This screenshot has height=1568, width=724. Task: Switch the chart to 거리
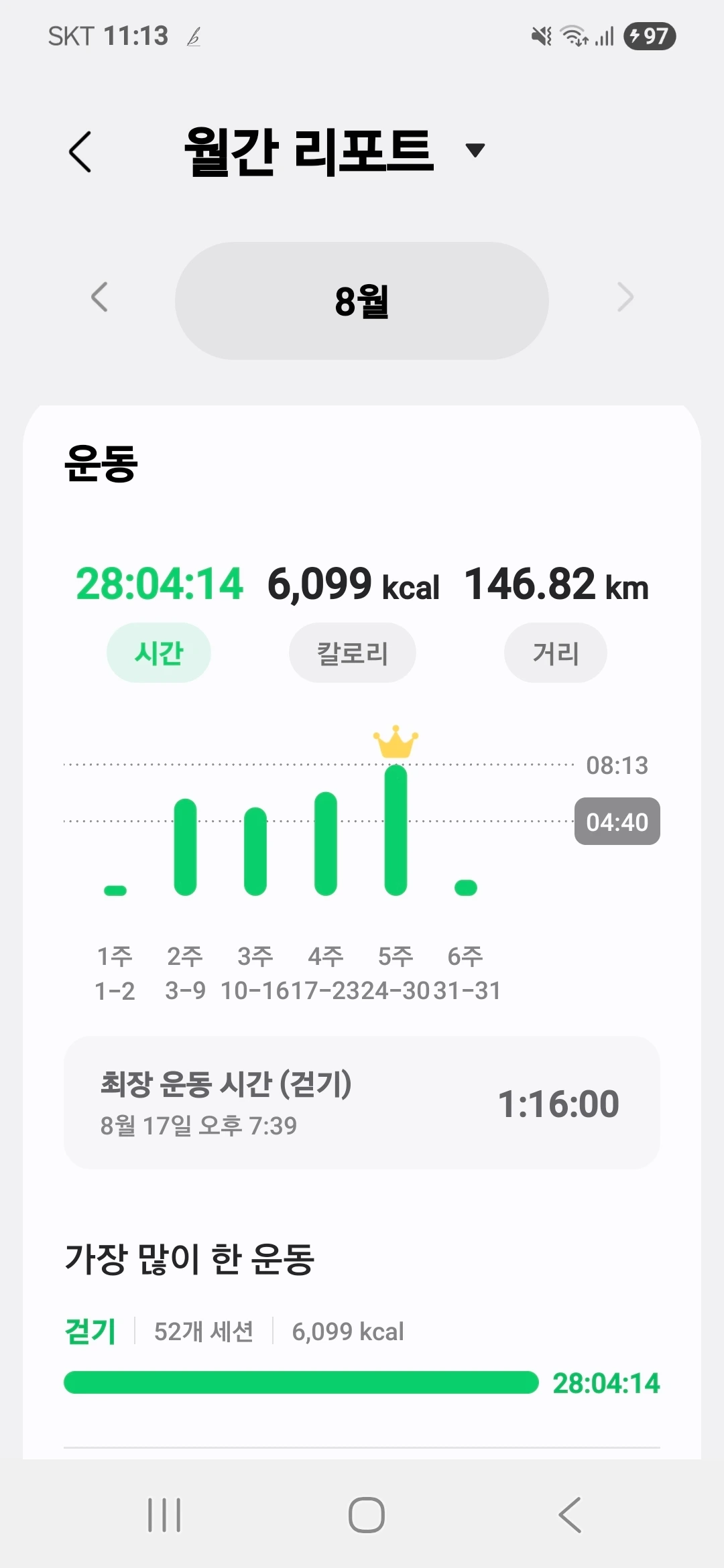click(555, 653)
